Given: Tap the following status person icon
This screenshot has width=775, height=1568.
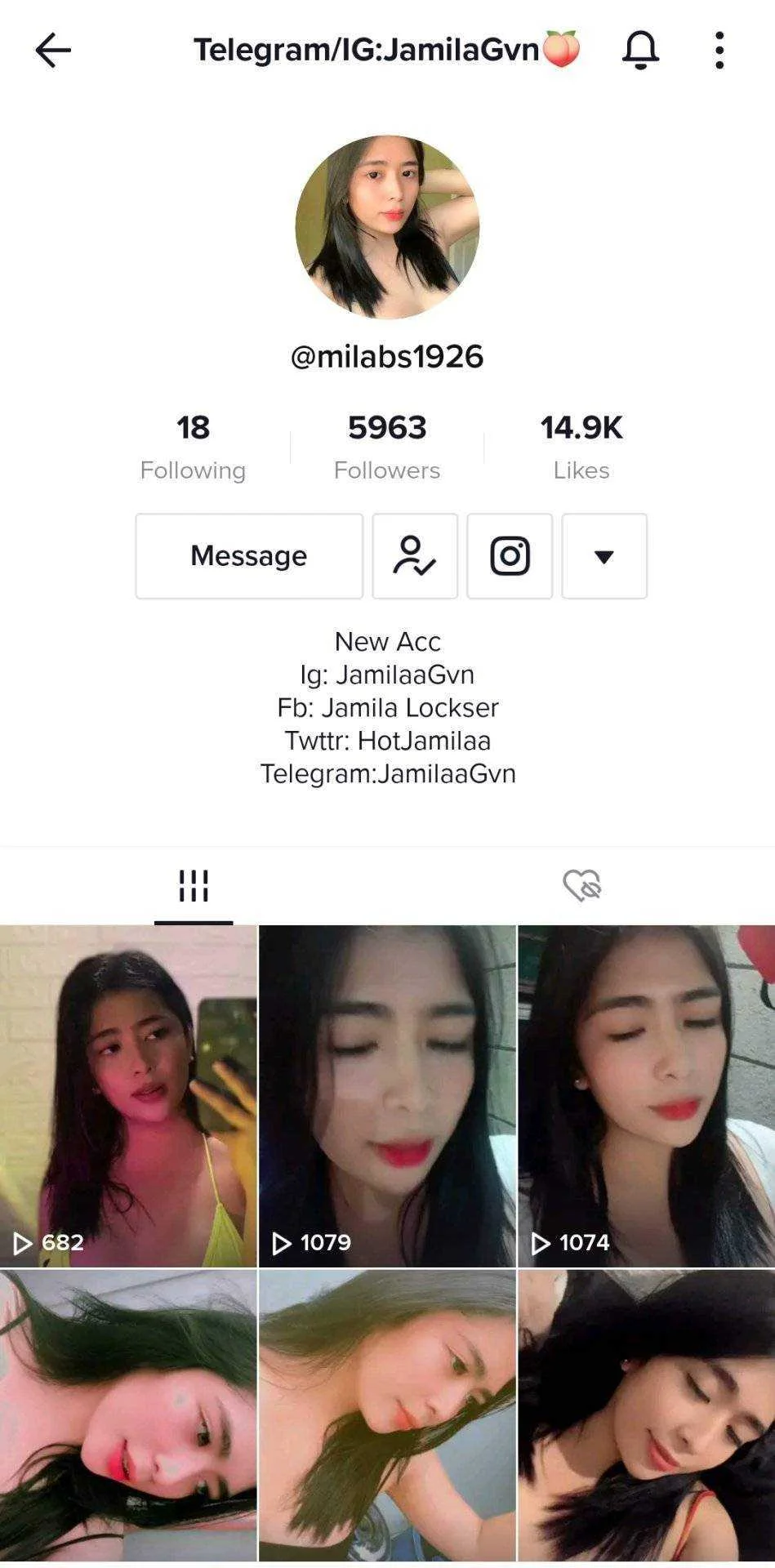Looking at the screenshot, I should 415,556.
